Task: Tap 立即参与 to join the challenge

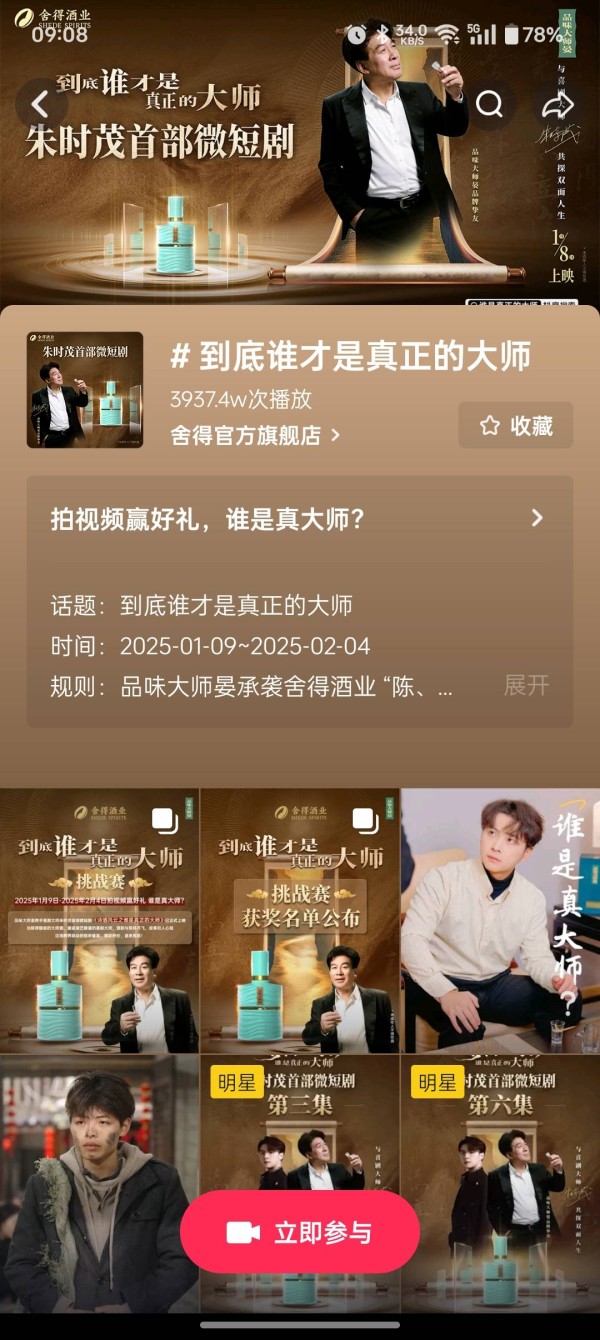Action: coord(299,1232)
